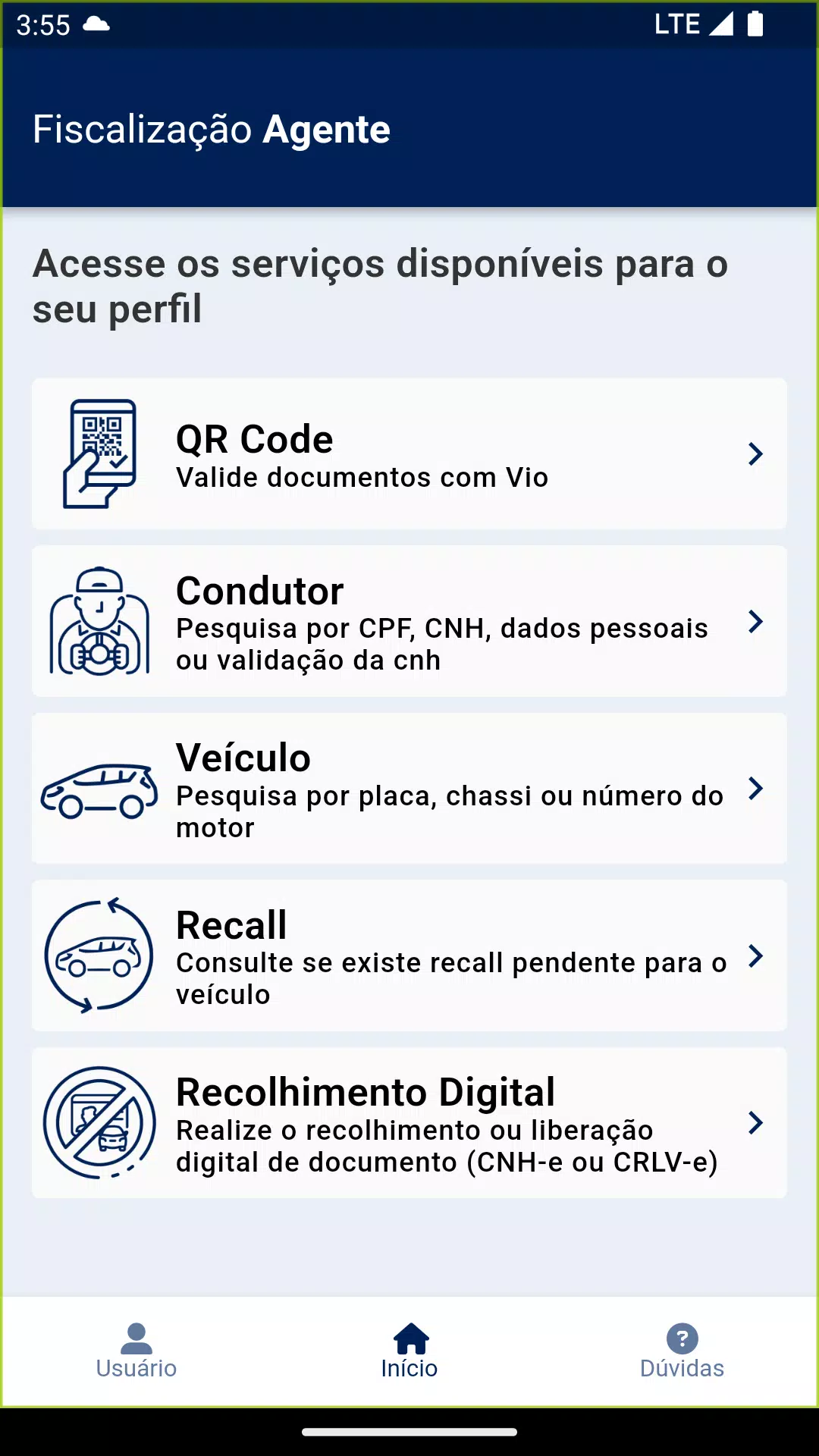This screenshot has height=1456, width=819.
Task: Switch to the Usuário tab
Action: pyautogui.click(x=136, y=1351)
